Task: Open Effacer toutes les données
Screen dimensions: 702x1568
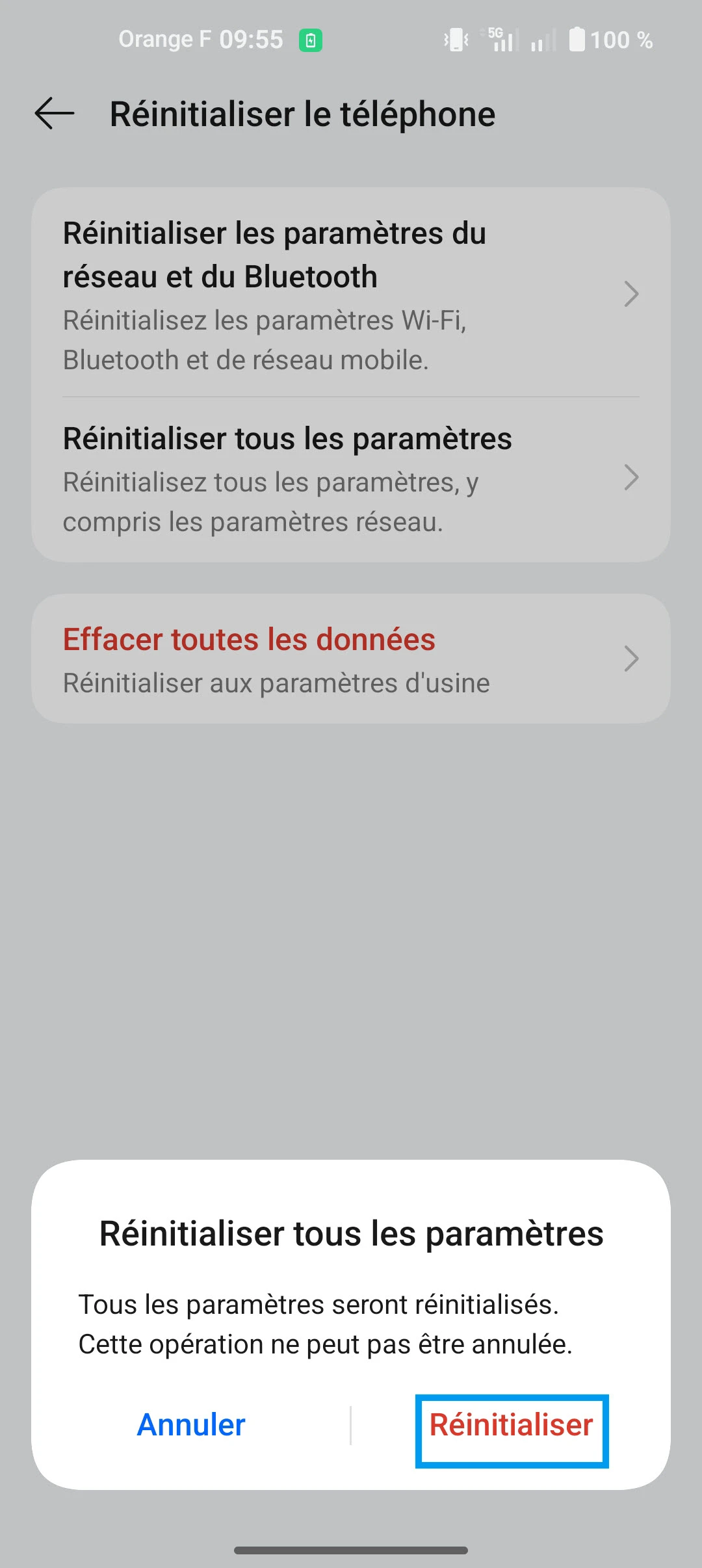Action: coord(351,659)
